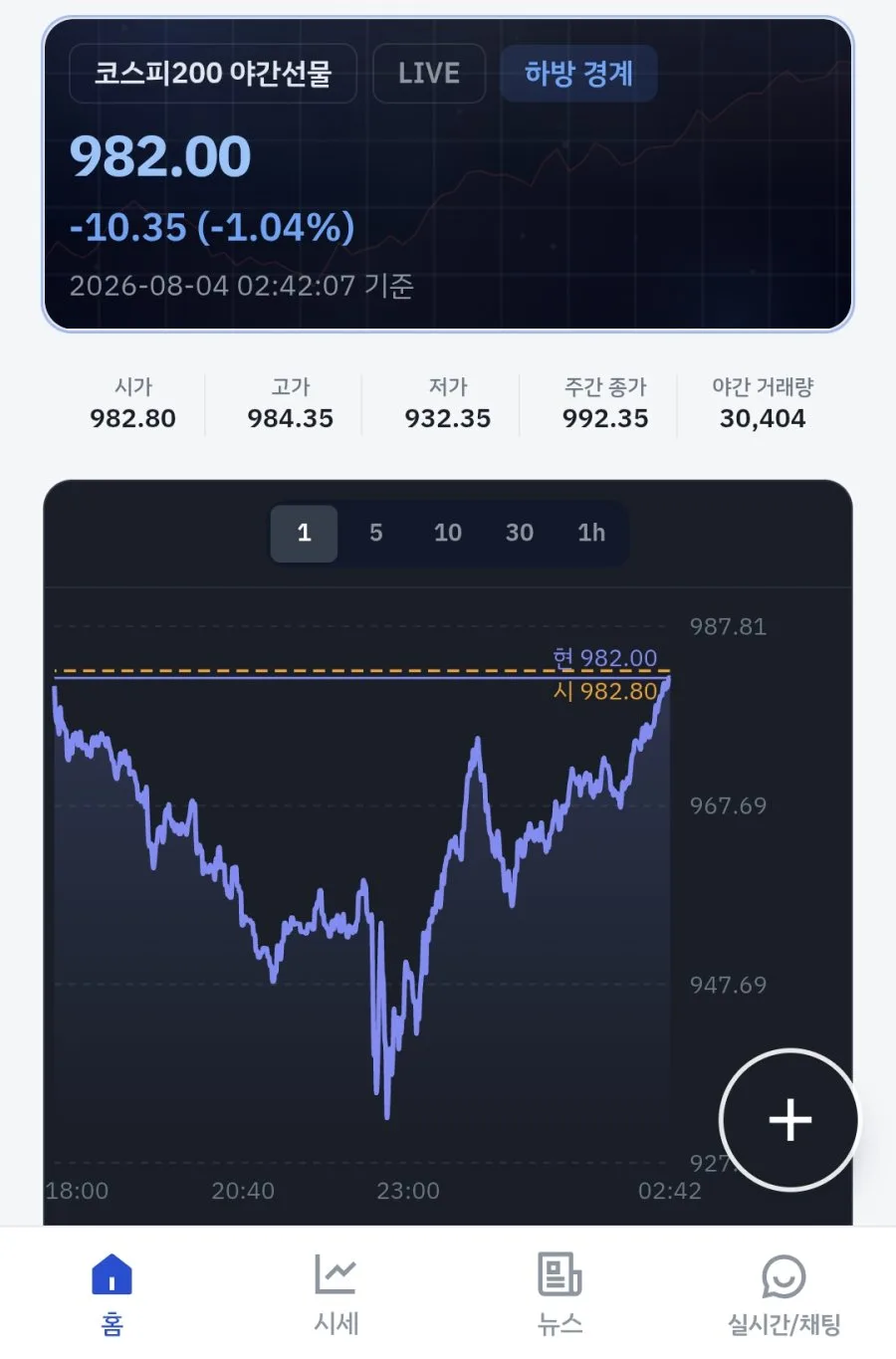Switch chart to 5-minute interval

[x=375, y=533]
